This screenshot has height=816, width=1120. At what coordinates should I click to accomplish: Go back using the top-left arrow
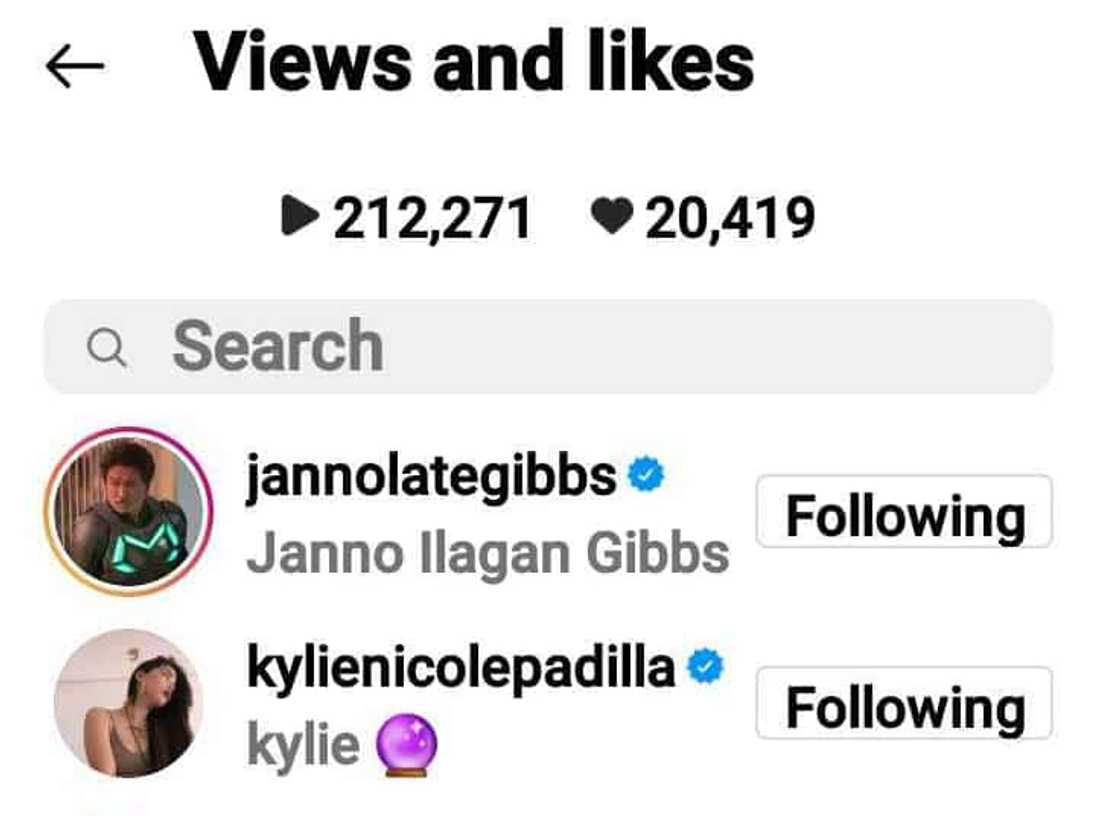click(x=75, y=66)
